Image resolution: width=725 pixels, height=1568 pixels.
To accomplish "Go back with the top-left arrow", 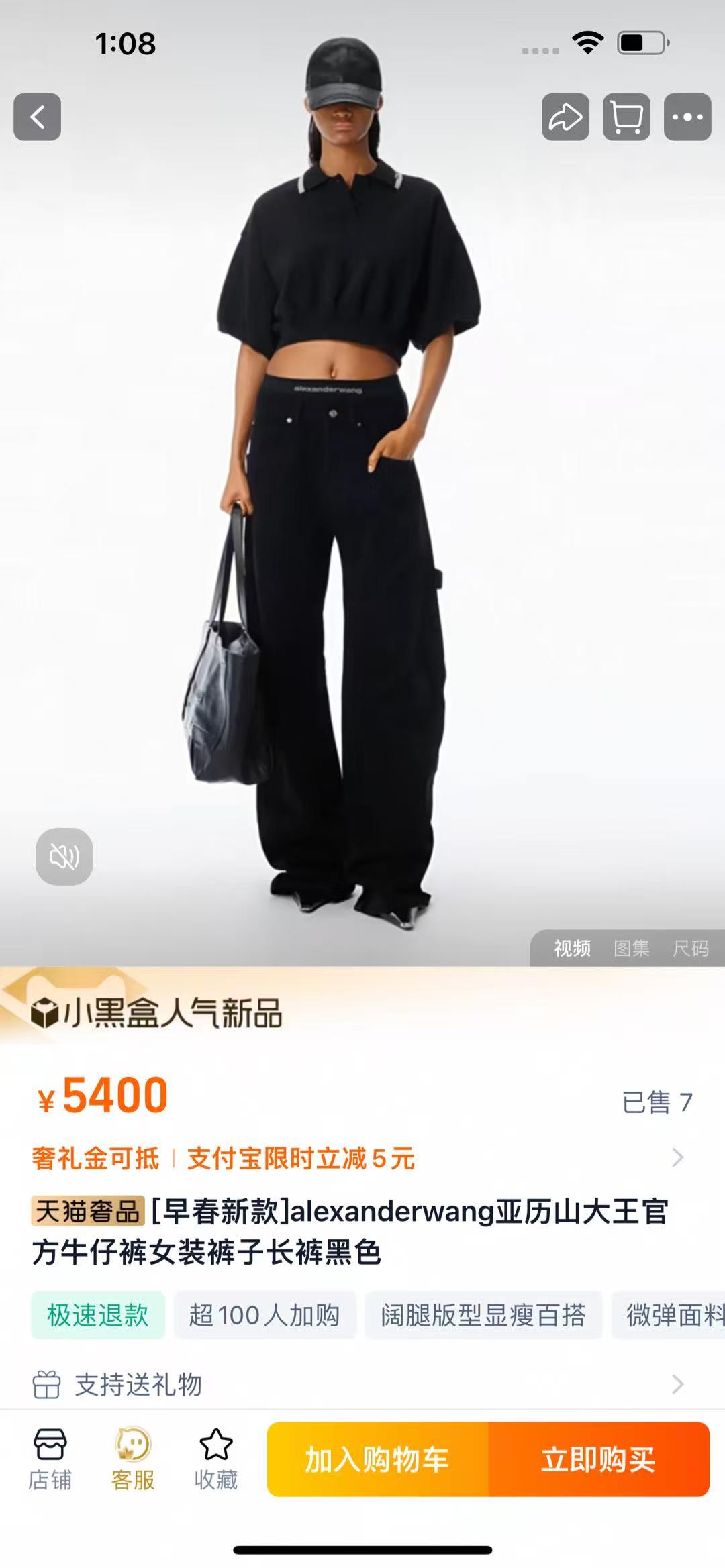I will pos(38,117).
